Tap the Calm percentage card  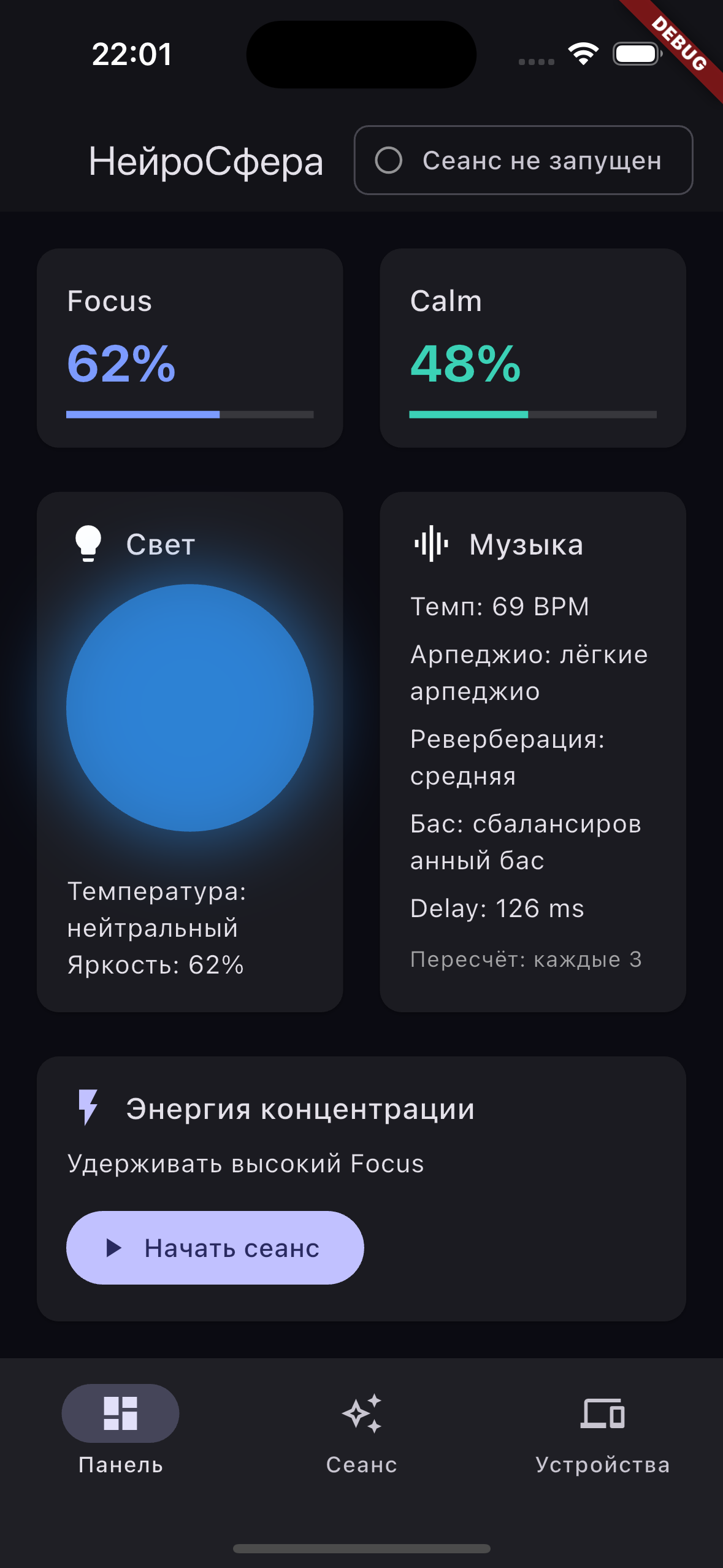(532, 347)
